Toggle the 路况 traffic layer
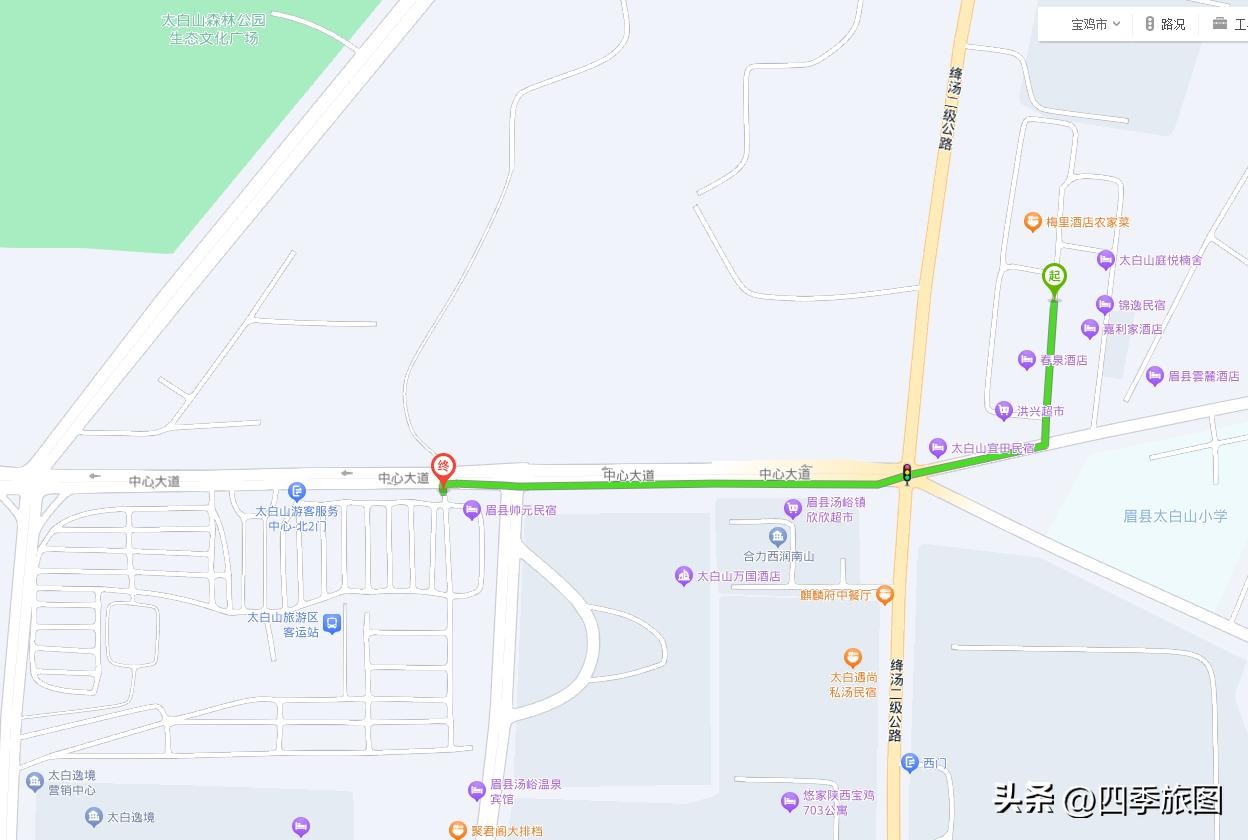This screenshot has height=840, width=1248. pos(1165,24)
